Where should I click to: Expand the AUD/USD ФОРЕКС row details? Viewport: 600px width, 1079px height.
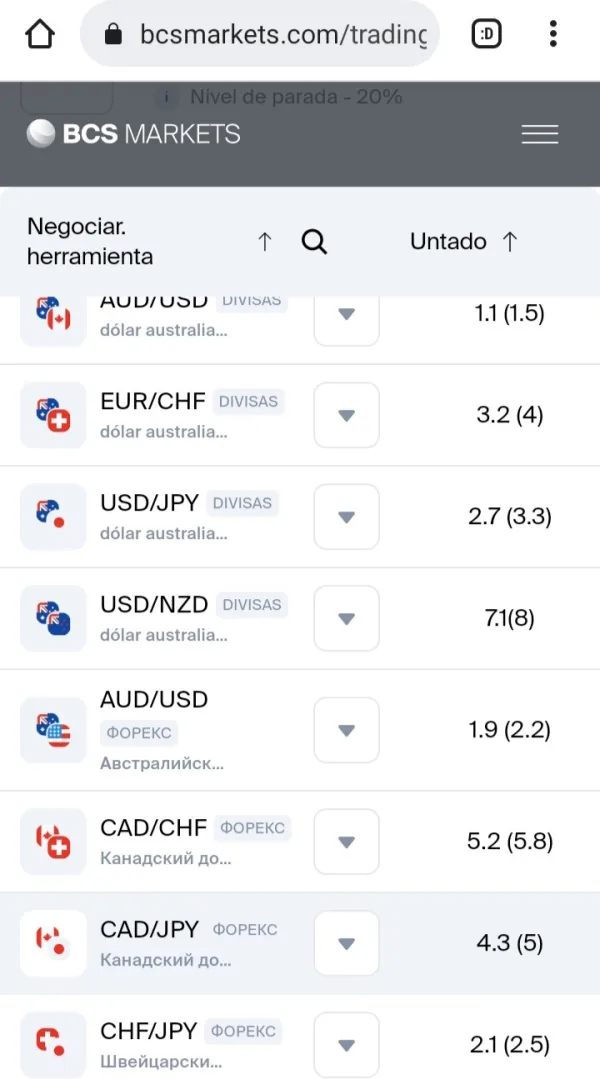tap(346, 731)
